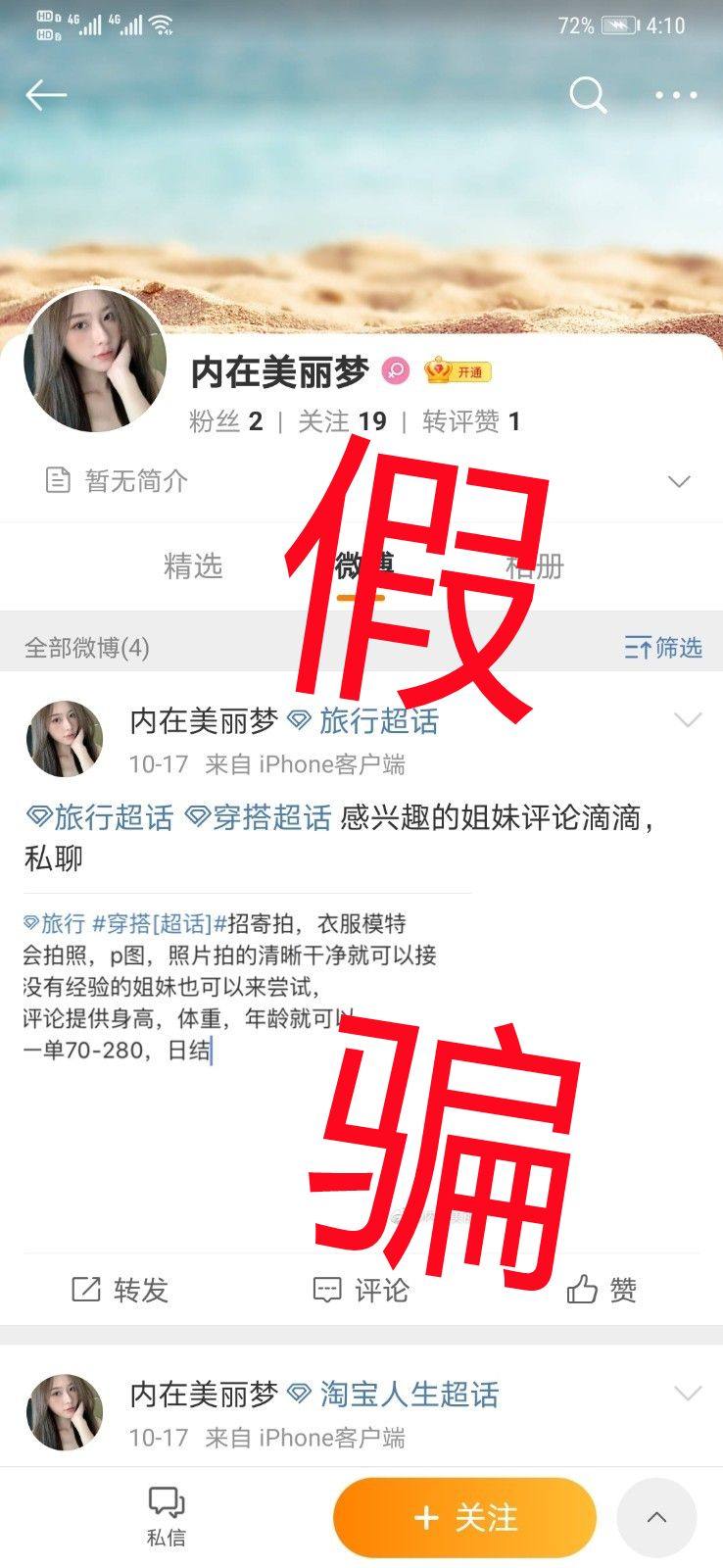Switch to the 相册 tab
Screen dimensions: 723x1568
click(535, 565)
